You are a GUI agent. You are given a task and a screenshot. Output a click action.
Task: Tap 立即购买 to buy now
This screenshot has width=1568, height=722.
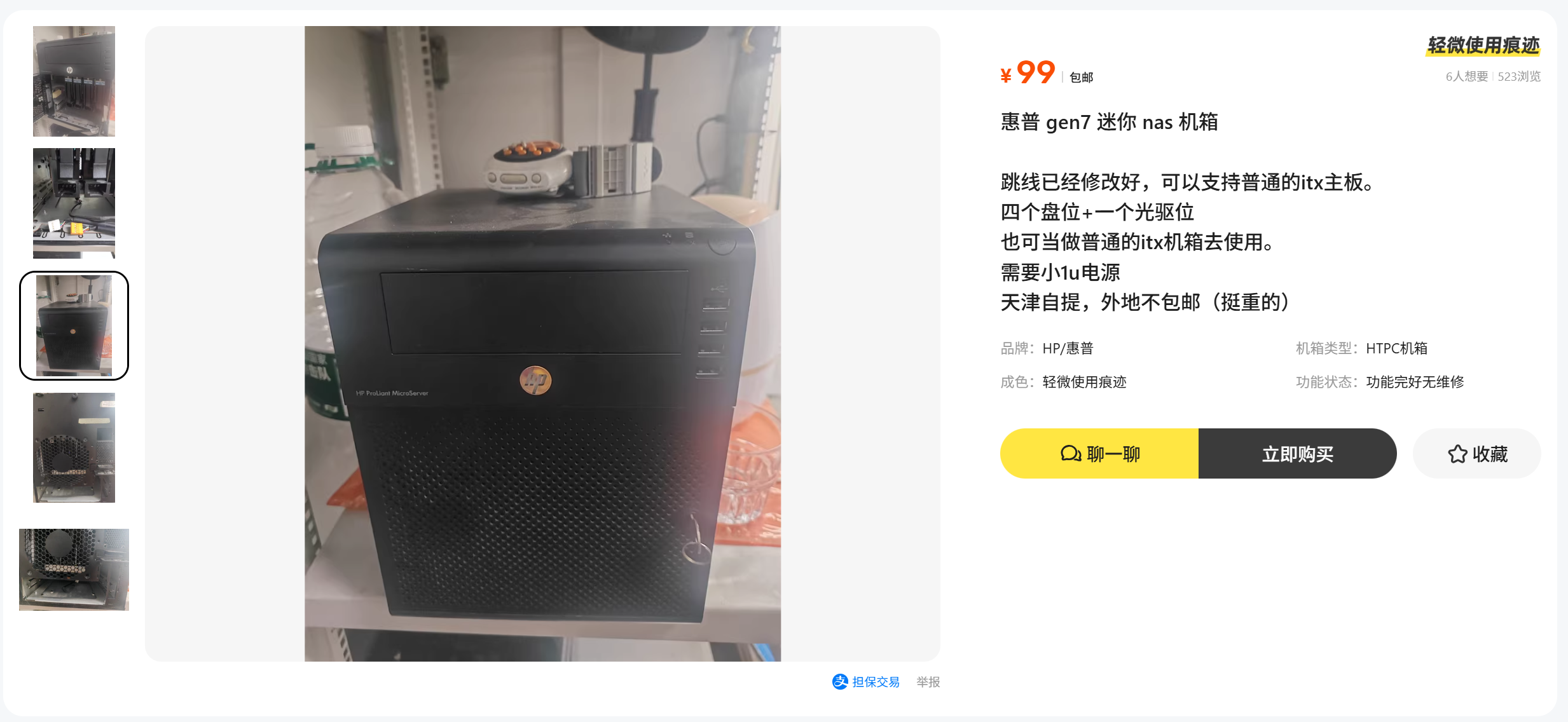(x=1297, y=454)
